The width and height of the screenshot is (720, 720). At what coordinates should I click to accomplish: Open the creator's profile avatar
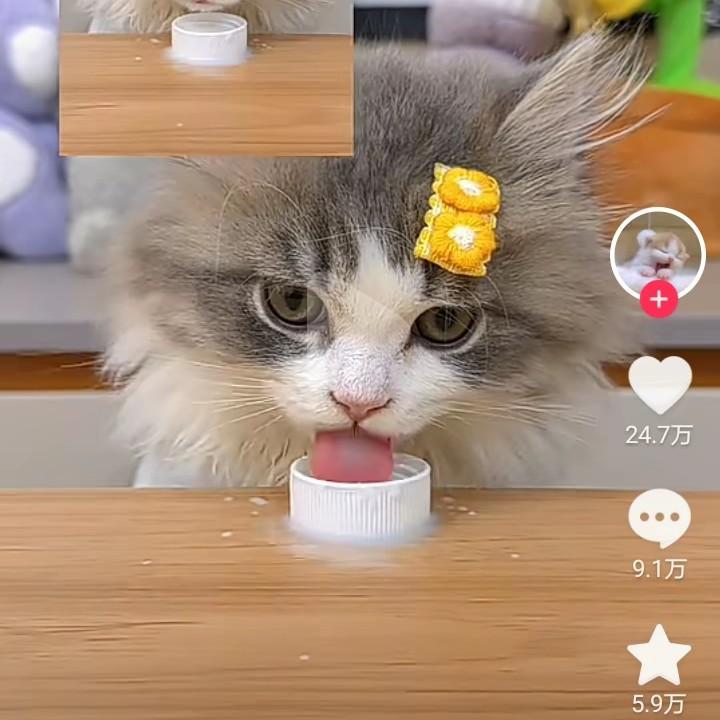tap(657, 252)
